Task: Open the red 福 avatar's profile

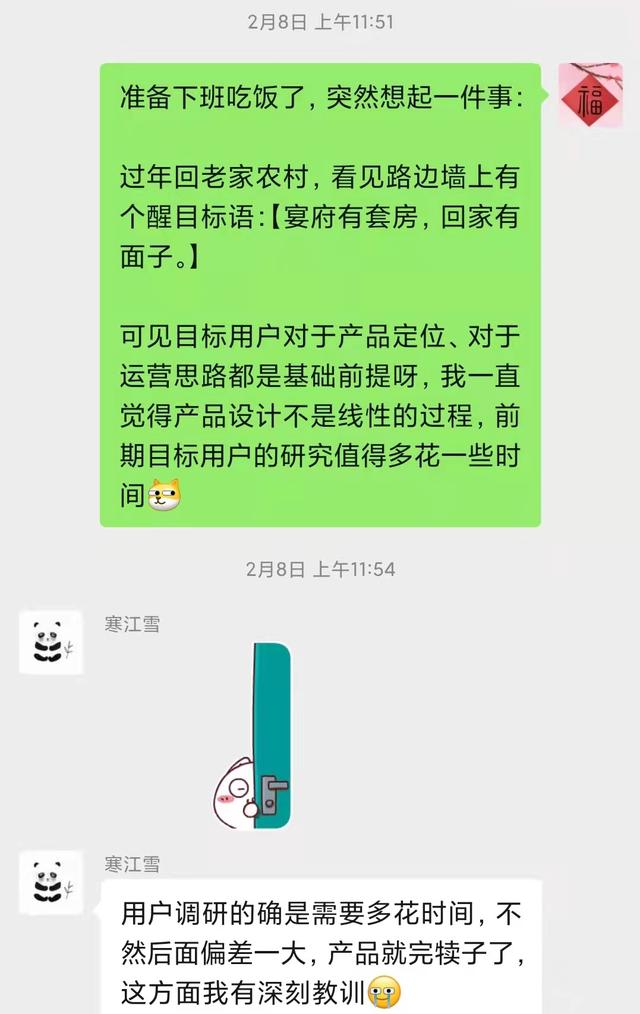Action: click(590, 95)
